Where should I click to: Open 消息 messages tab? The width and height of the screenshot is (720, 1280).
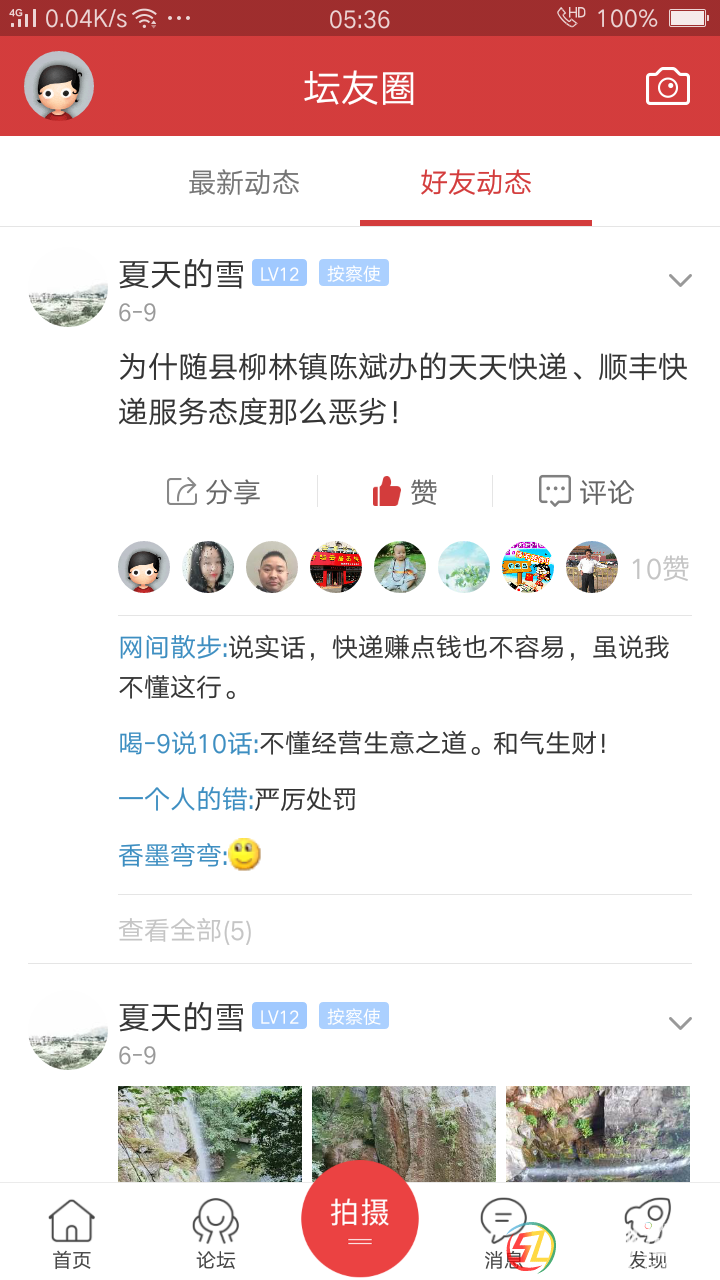[503, 1234]
